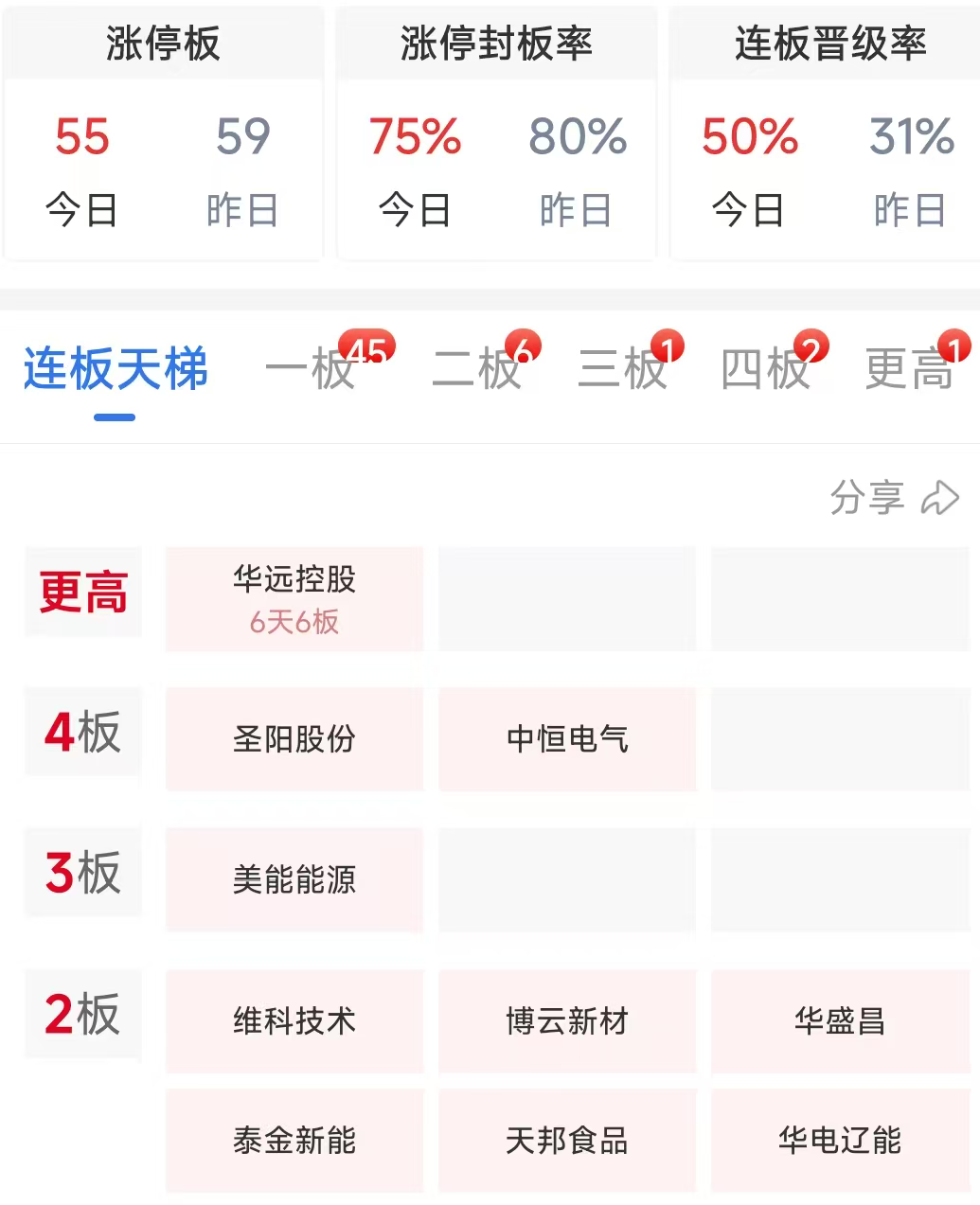980x1205 pixels.
Task: Open the 三板 tab
Action: [623, 368]
